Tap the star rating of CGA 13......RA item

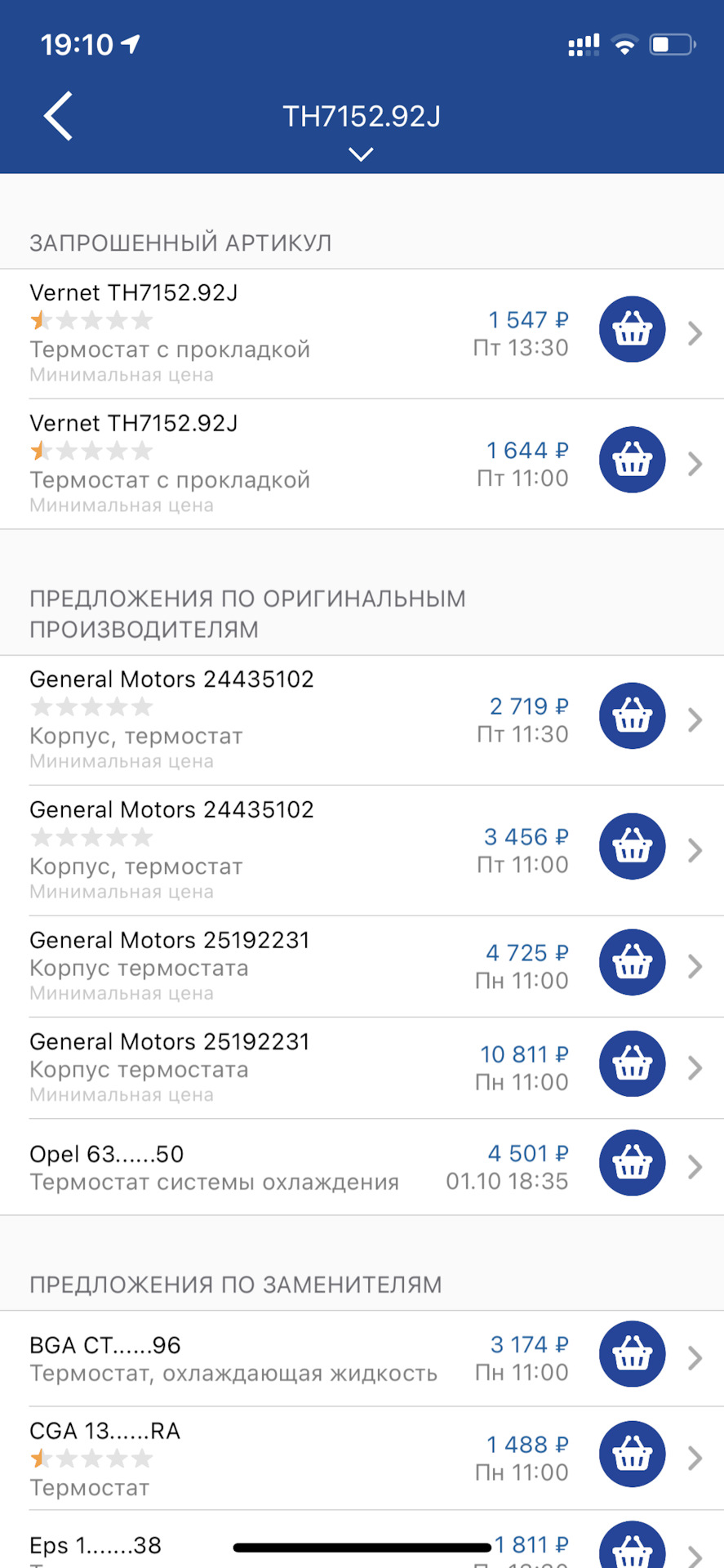tap(91, 1459)
